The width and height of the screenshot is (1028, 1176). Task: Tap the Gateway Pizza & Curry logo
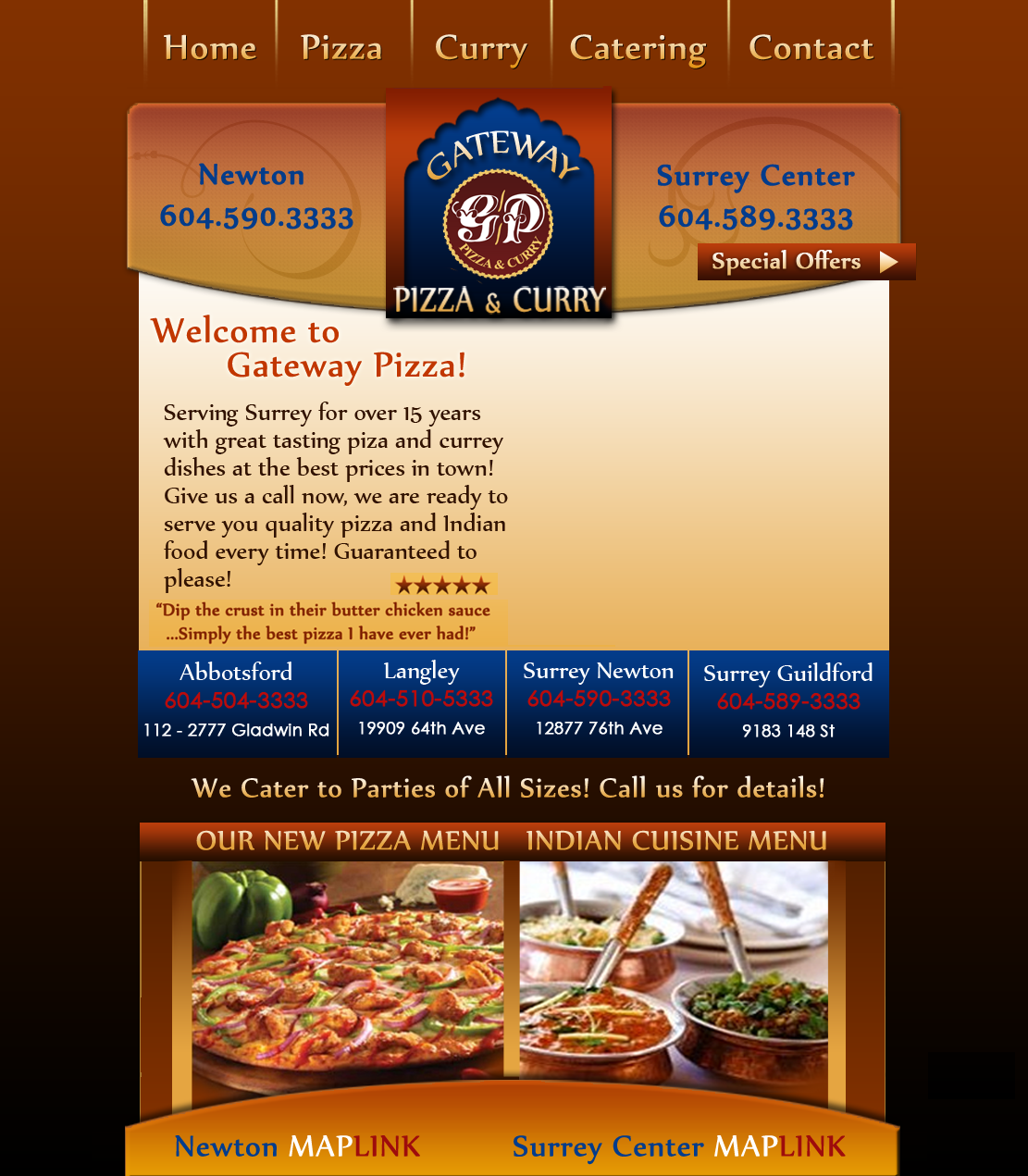click(500, 205)
